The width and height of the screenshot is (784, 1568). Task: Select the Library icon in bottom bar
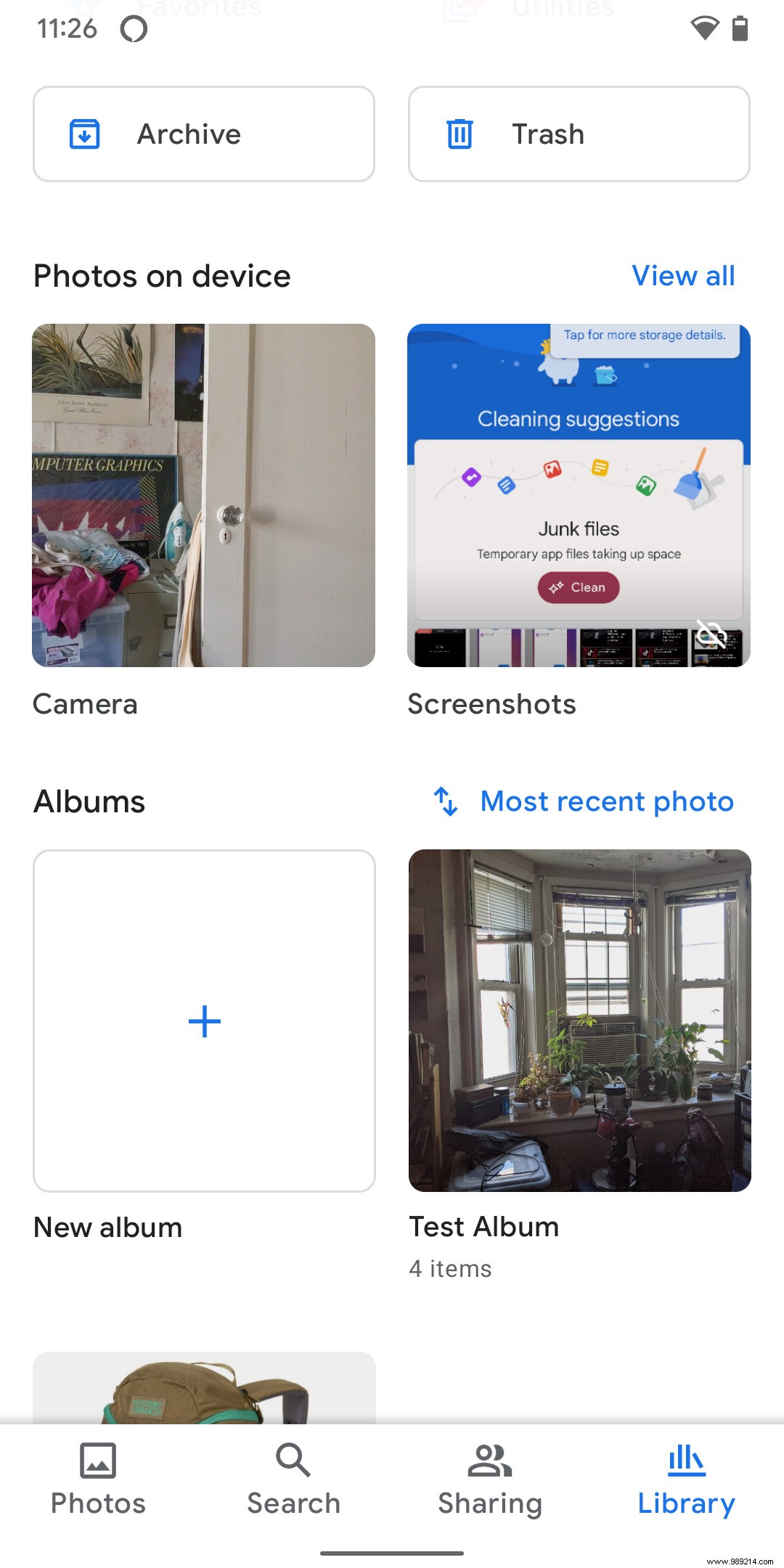click(x=685, y=1462)
